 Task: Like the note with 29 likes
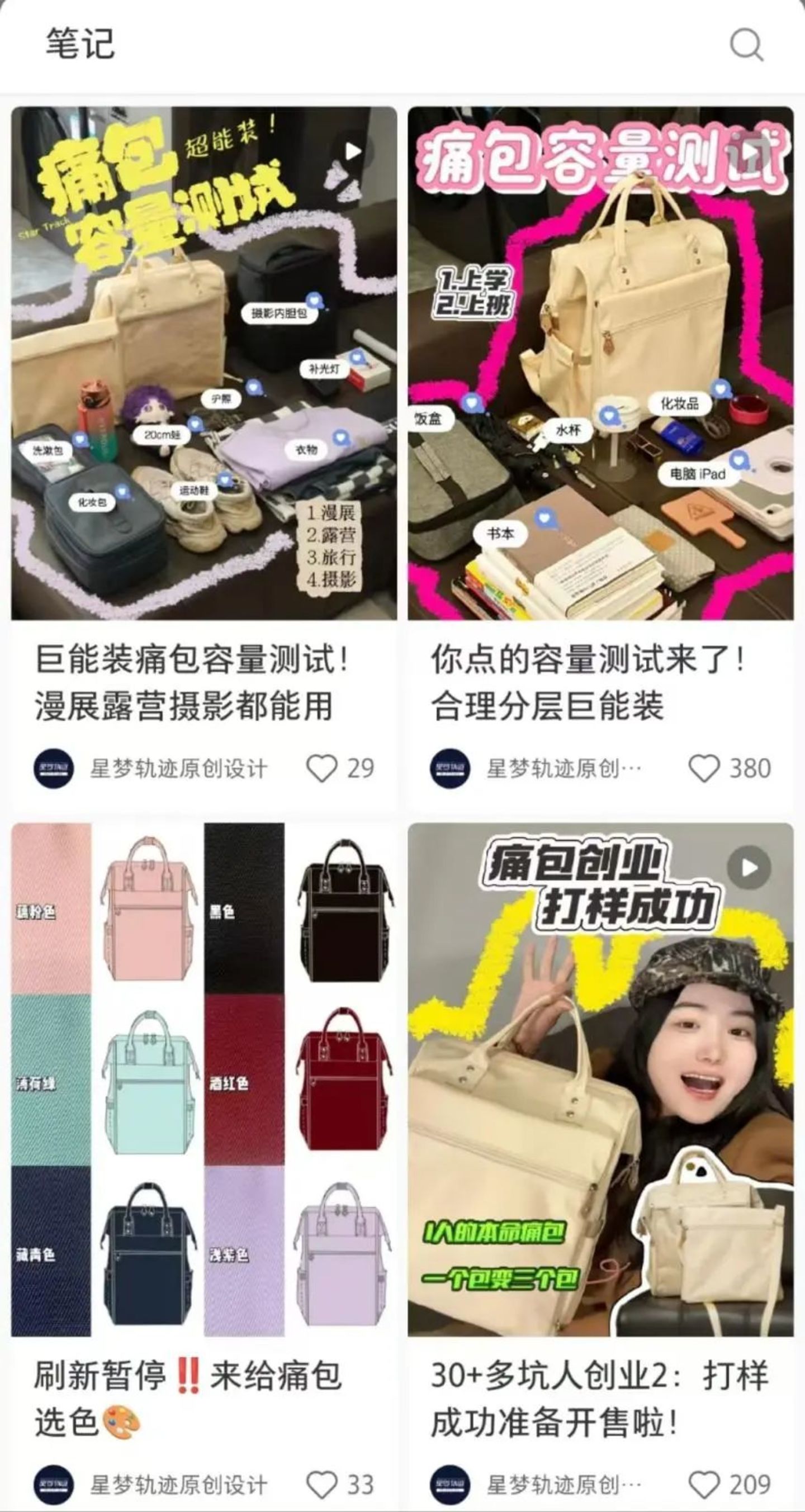(x=323, y=768)
